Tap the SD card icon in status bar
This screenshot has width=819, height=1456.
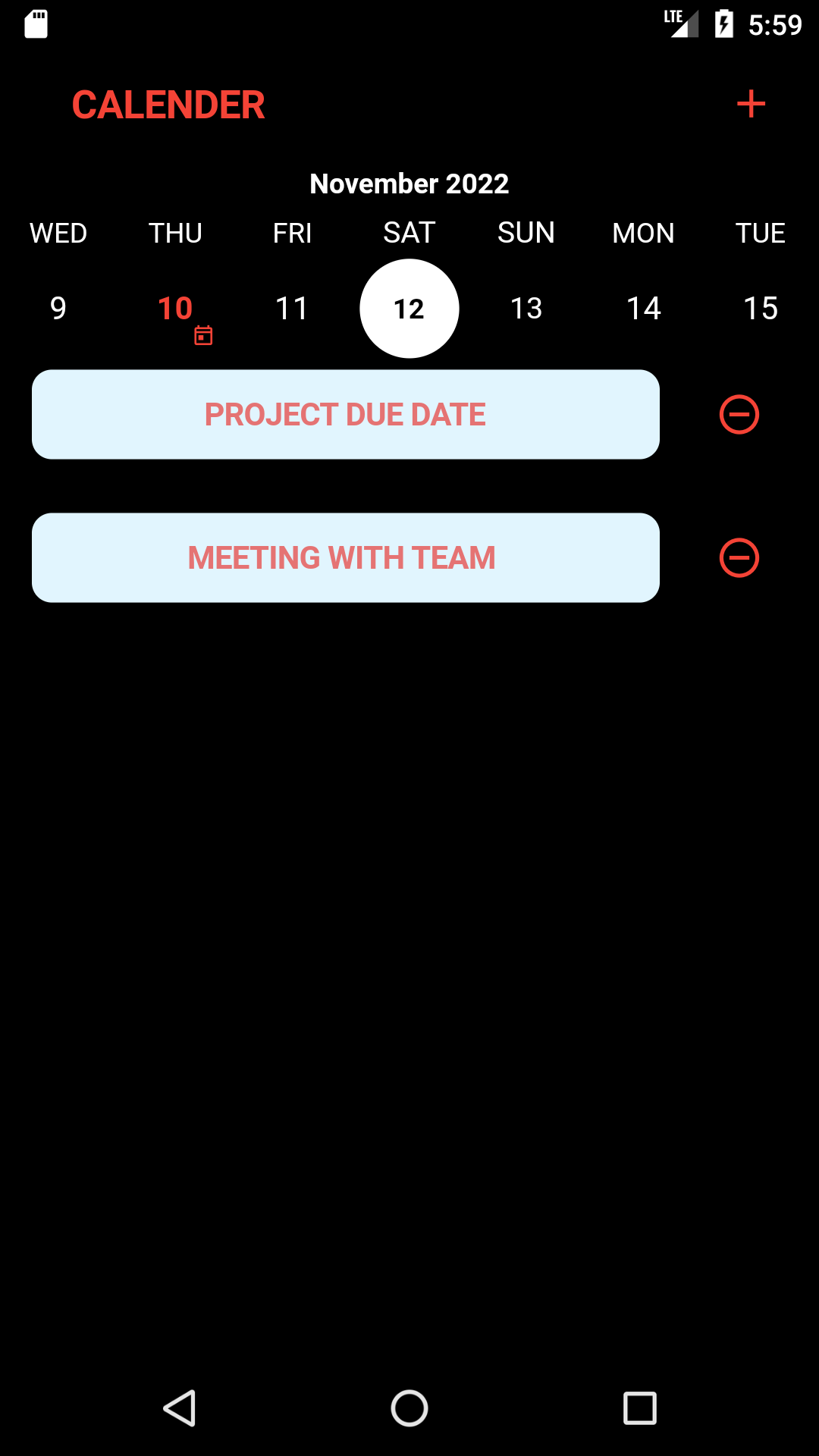tap(36, 24)
